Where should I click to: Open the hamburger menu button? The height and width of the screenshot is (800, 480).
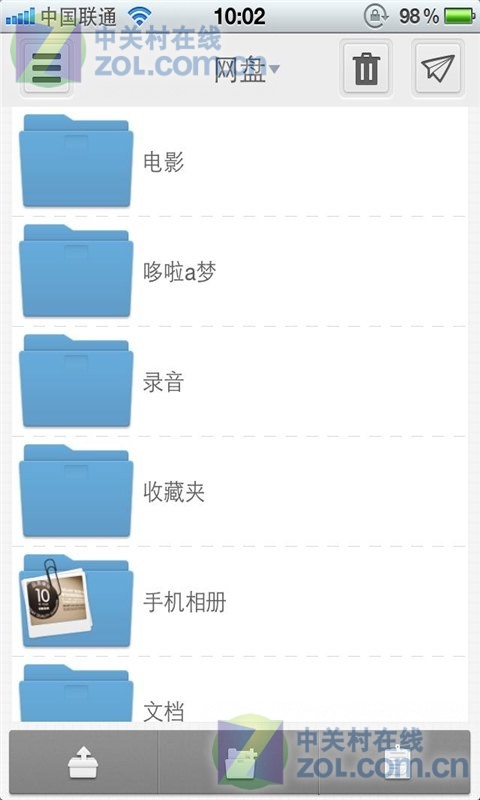(46, 69)
